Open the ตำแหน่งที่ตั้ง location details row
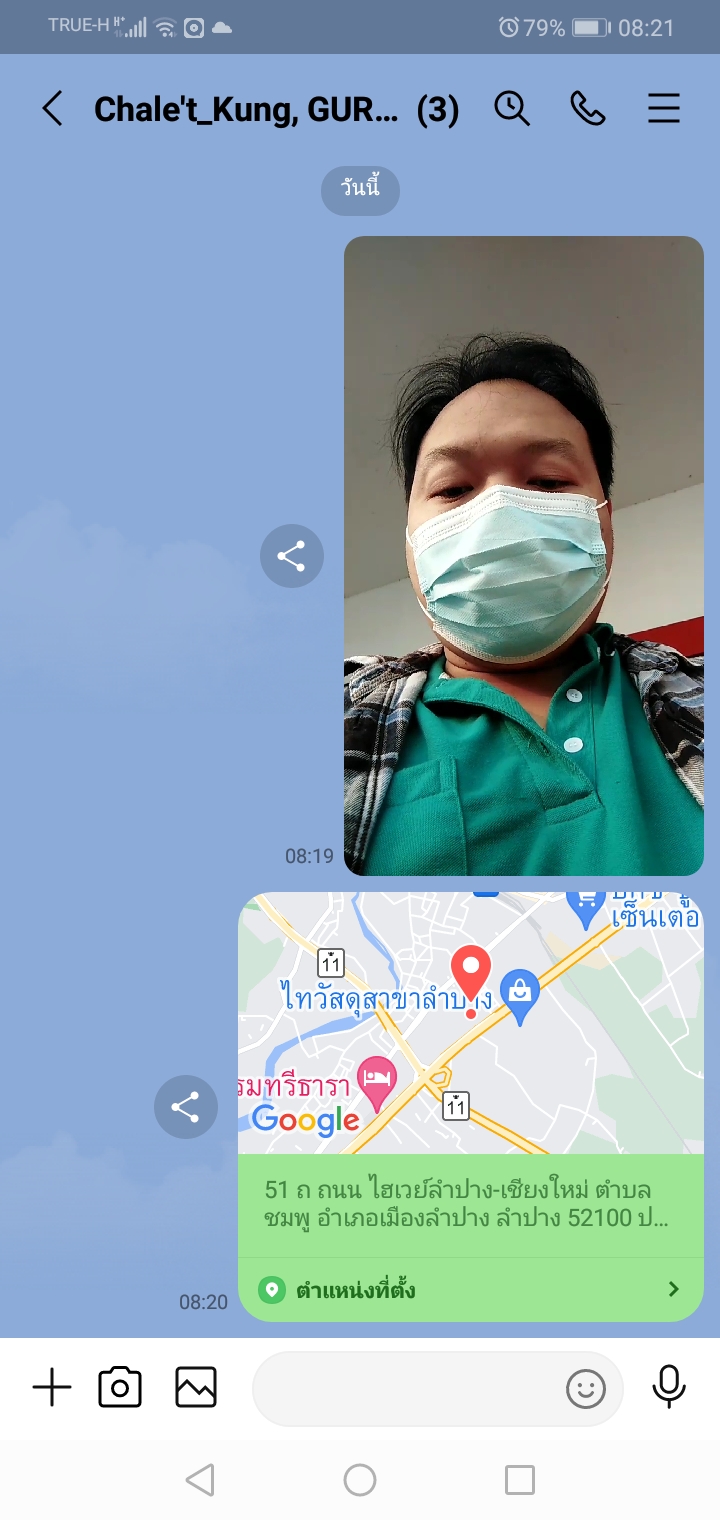720x1520 pixels. tap(470, 1289)
